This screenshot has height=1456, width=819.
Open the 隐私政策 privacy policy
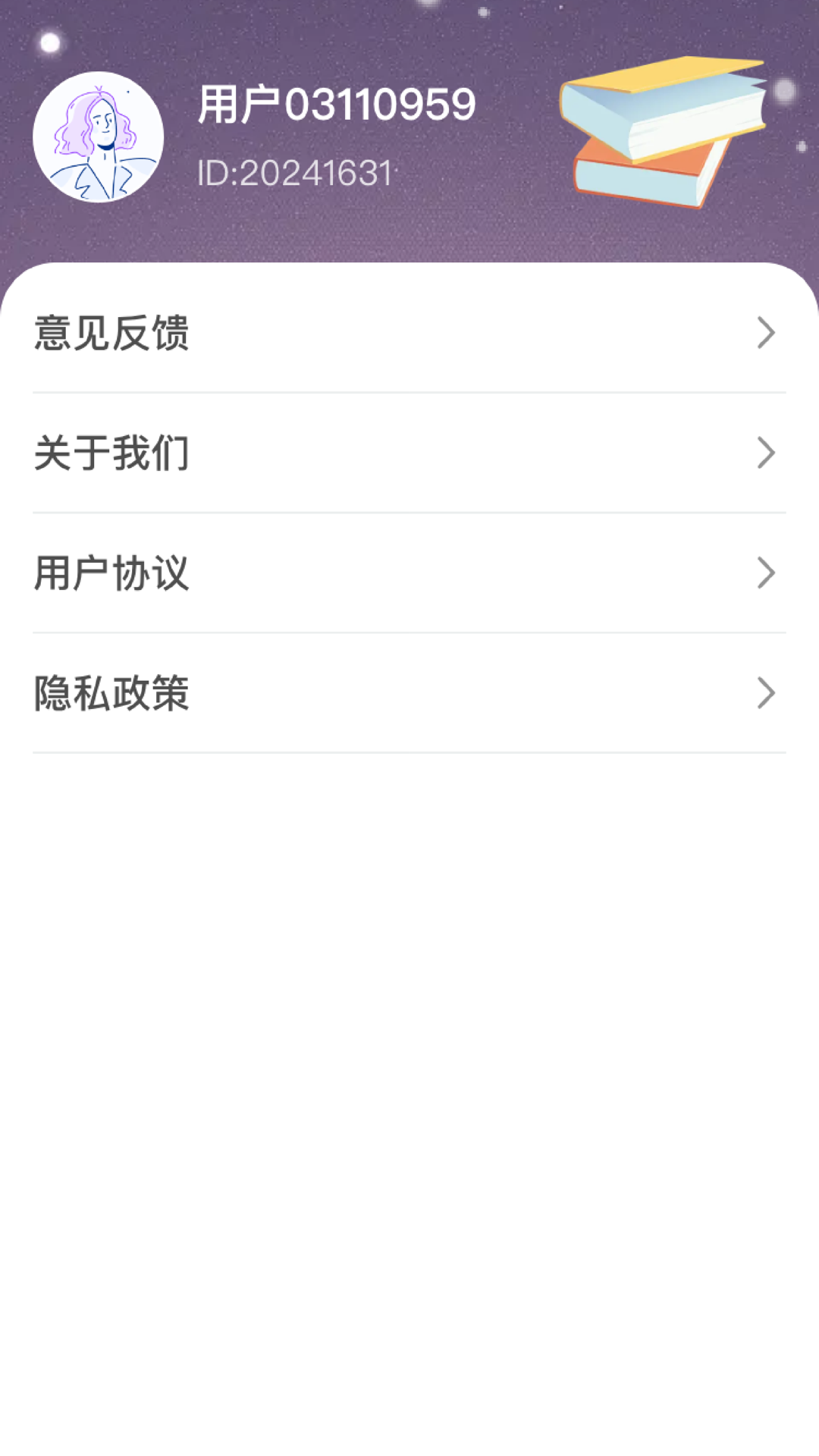(409, 693)
